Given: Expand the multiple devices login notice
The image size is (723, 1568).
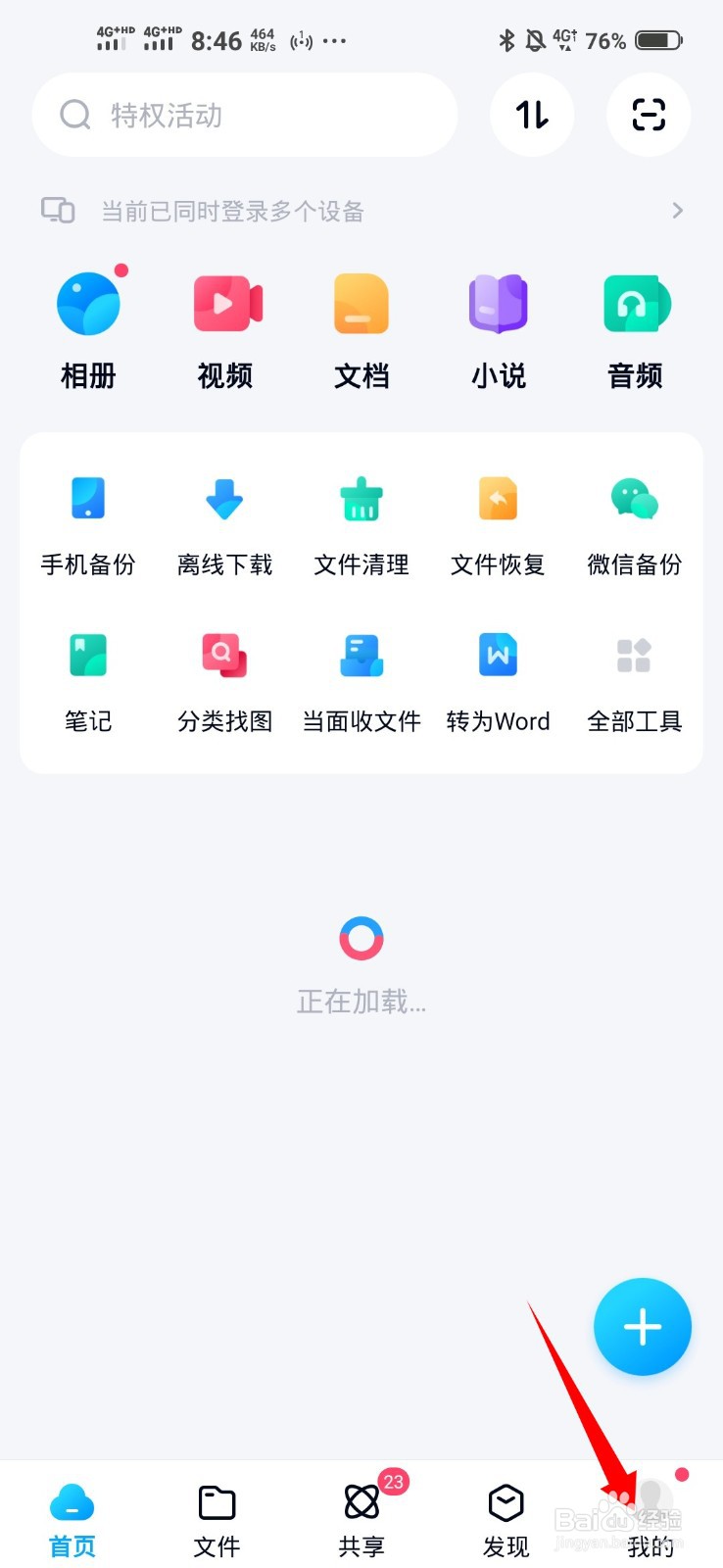Looking at the screenshot, I should (x=361, y=211).
